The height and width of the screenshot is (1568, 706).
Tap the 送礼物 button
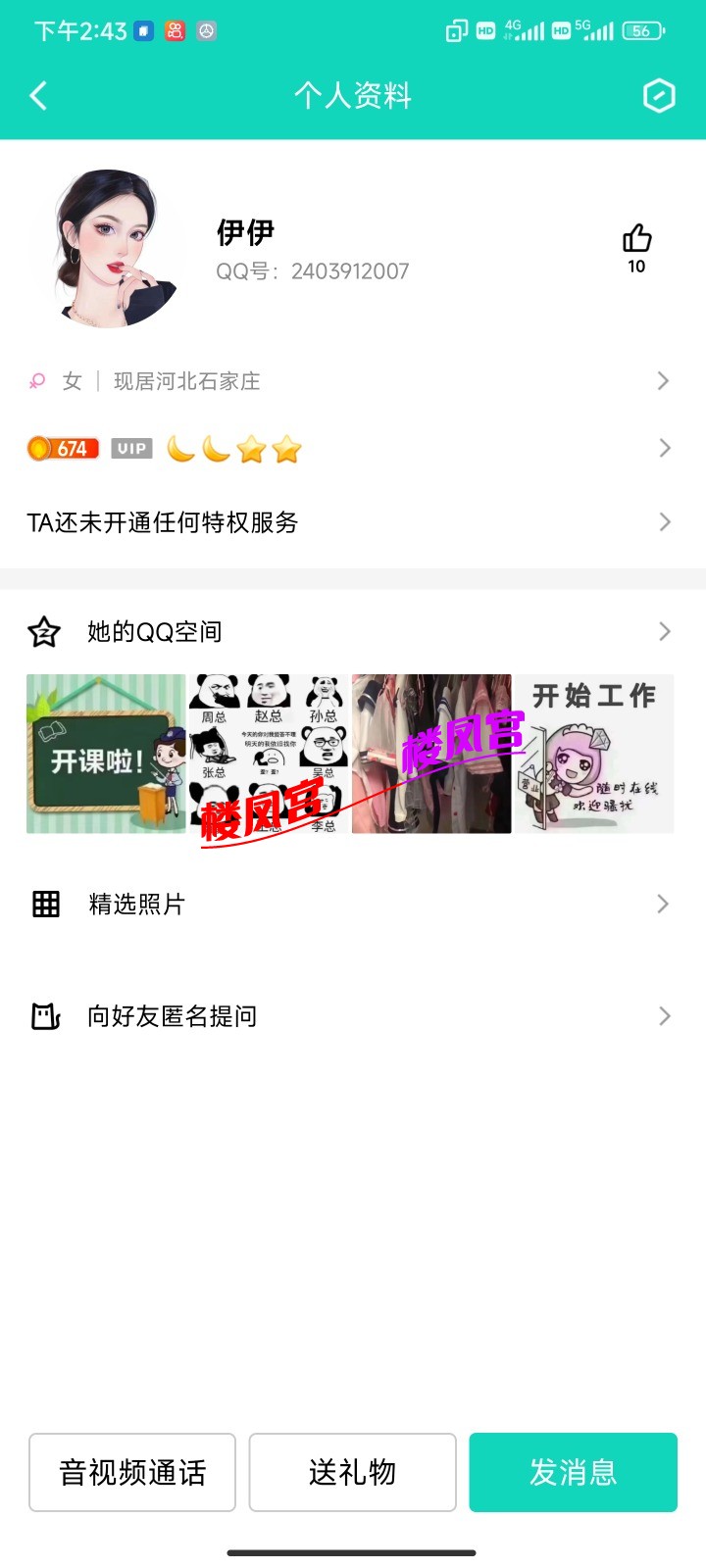pyautogui.click(x=353, y=1472)
